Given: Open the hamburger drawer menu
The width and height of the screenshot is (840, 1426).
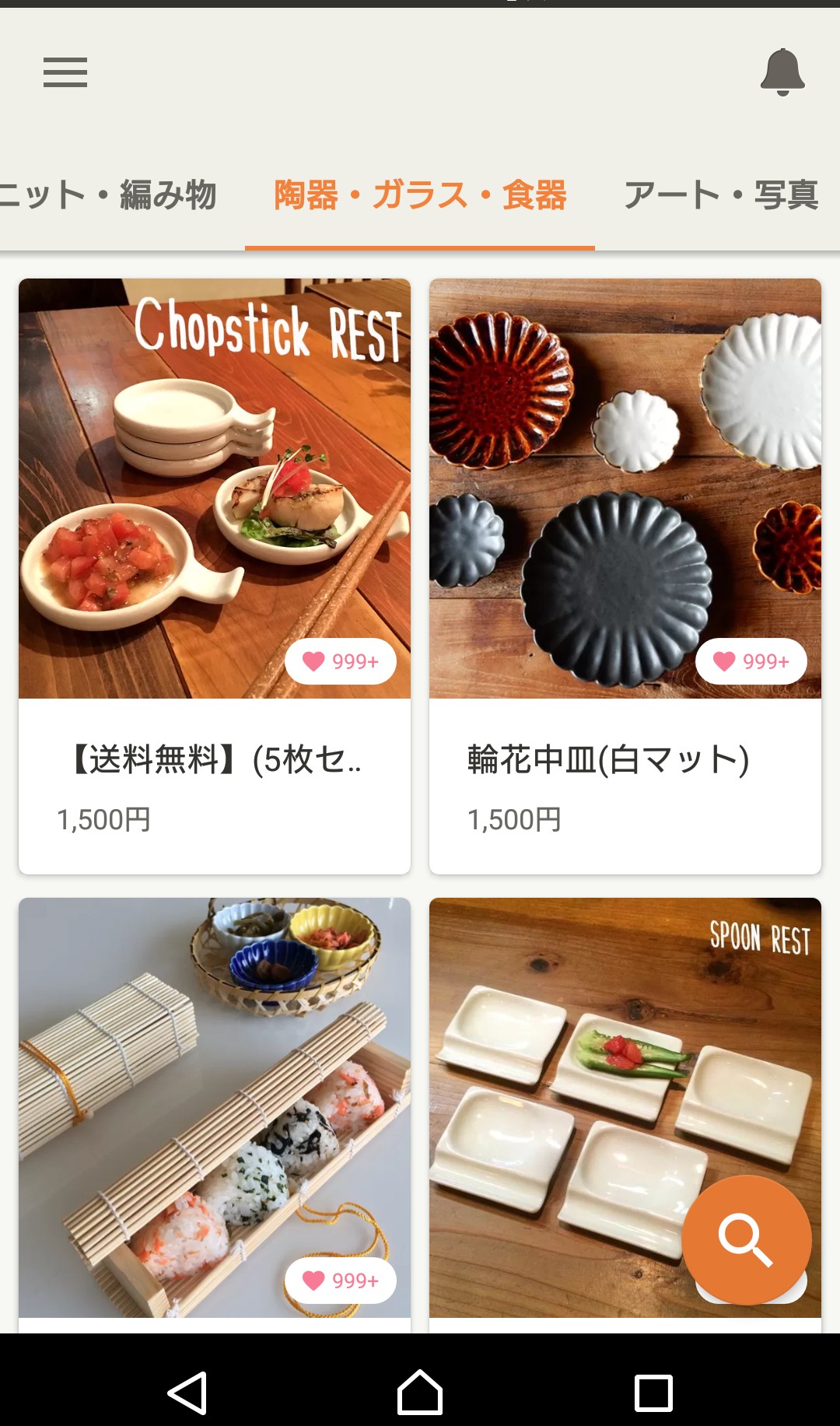Looking at the screenshot, I should pos(65,72).
